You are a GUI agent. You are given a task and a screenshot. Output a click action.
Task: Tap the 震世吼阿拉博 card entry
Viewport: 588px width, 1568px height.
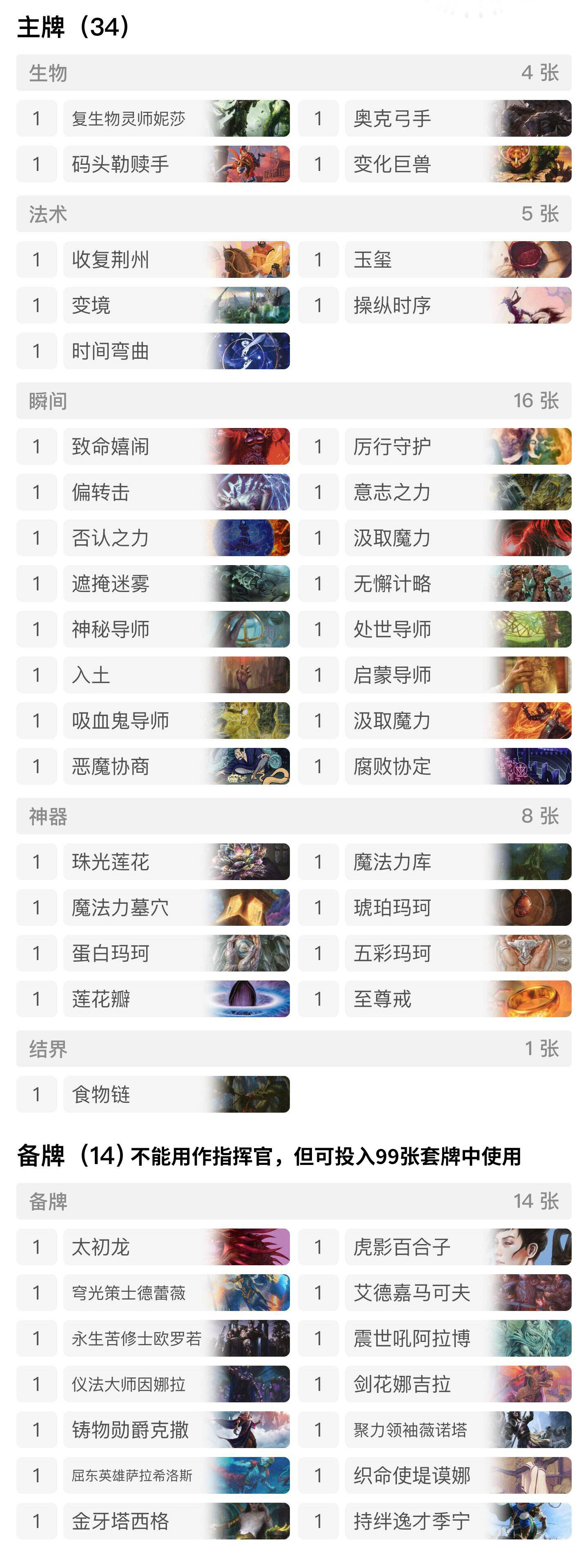tap(458, 1339)
